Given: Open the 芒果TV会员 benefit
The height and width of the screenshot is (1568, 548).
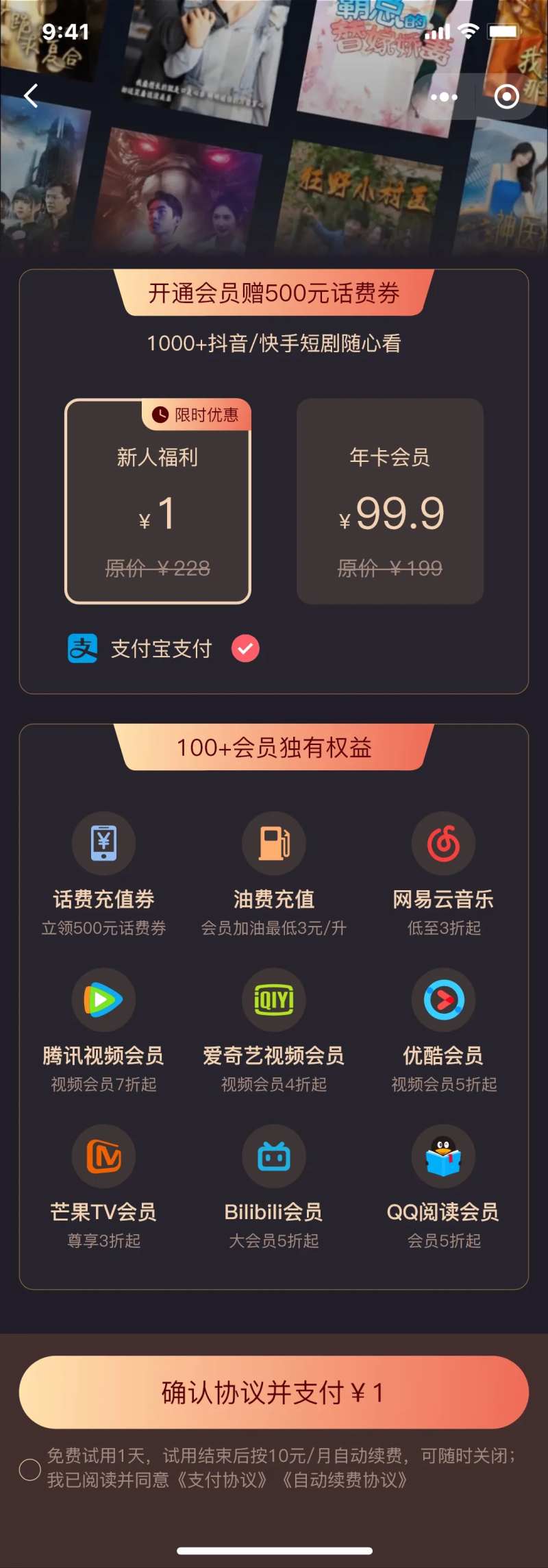Looking at the screenshot, I should 104,1187.
